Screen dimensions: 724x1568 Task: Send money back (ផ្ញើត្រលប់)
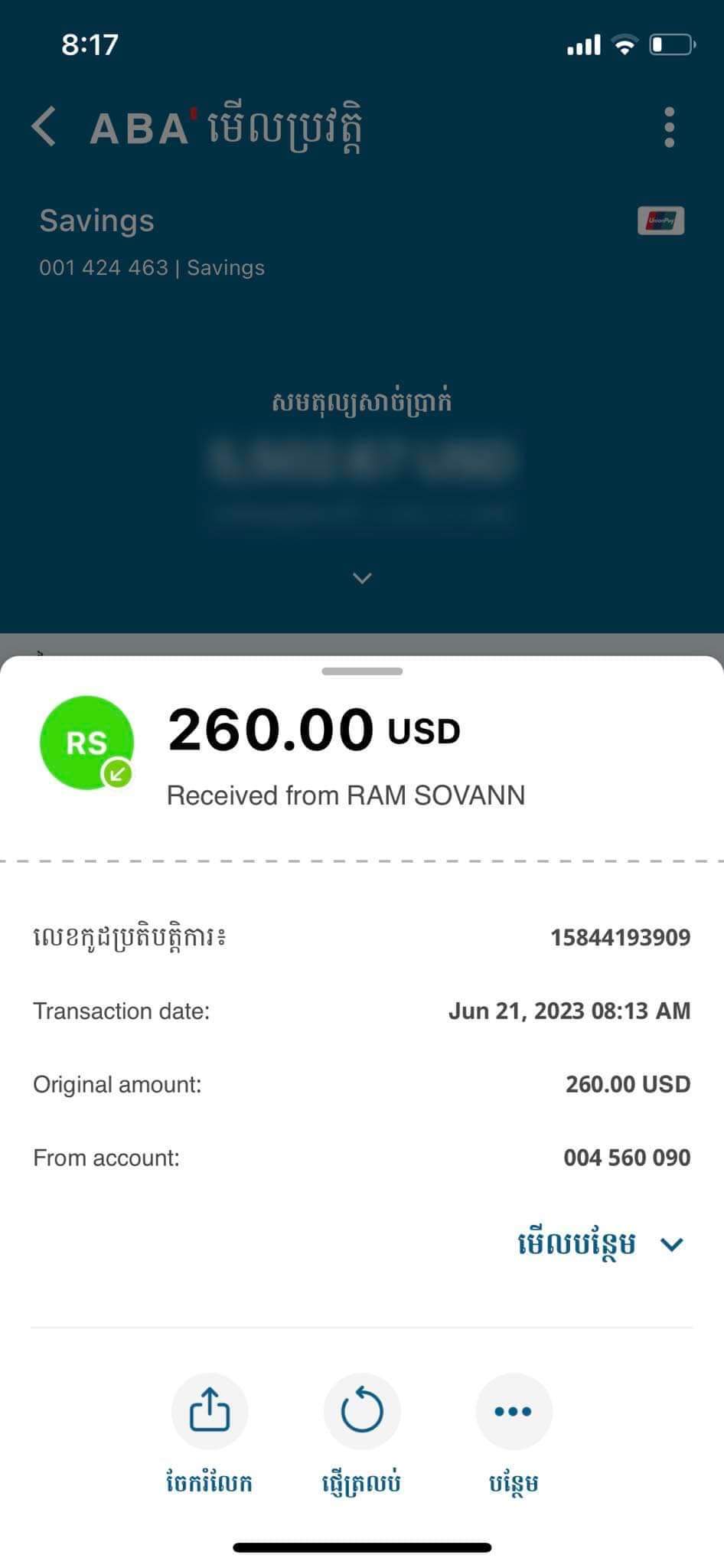tap(361, 1411)
